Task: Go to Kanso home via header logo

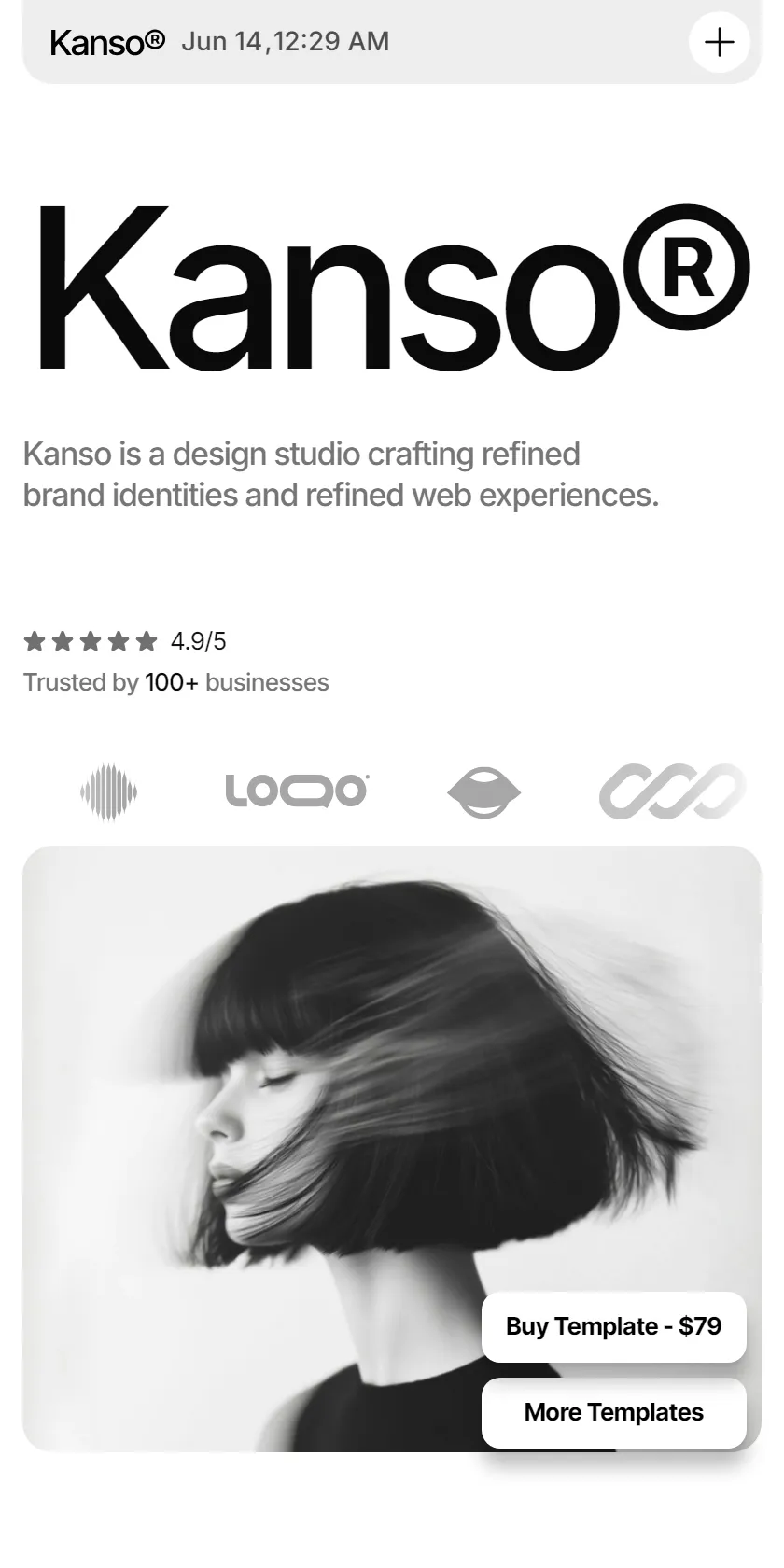Action: [x=107, y=41]
